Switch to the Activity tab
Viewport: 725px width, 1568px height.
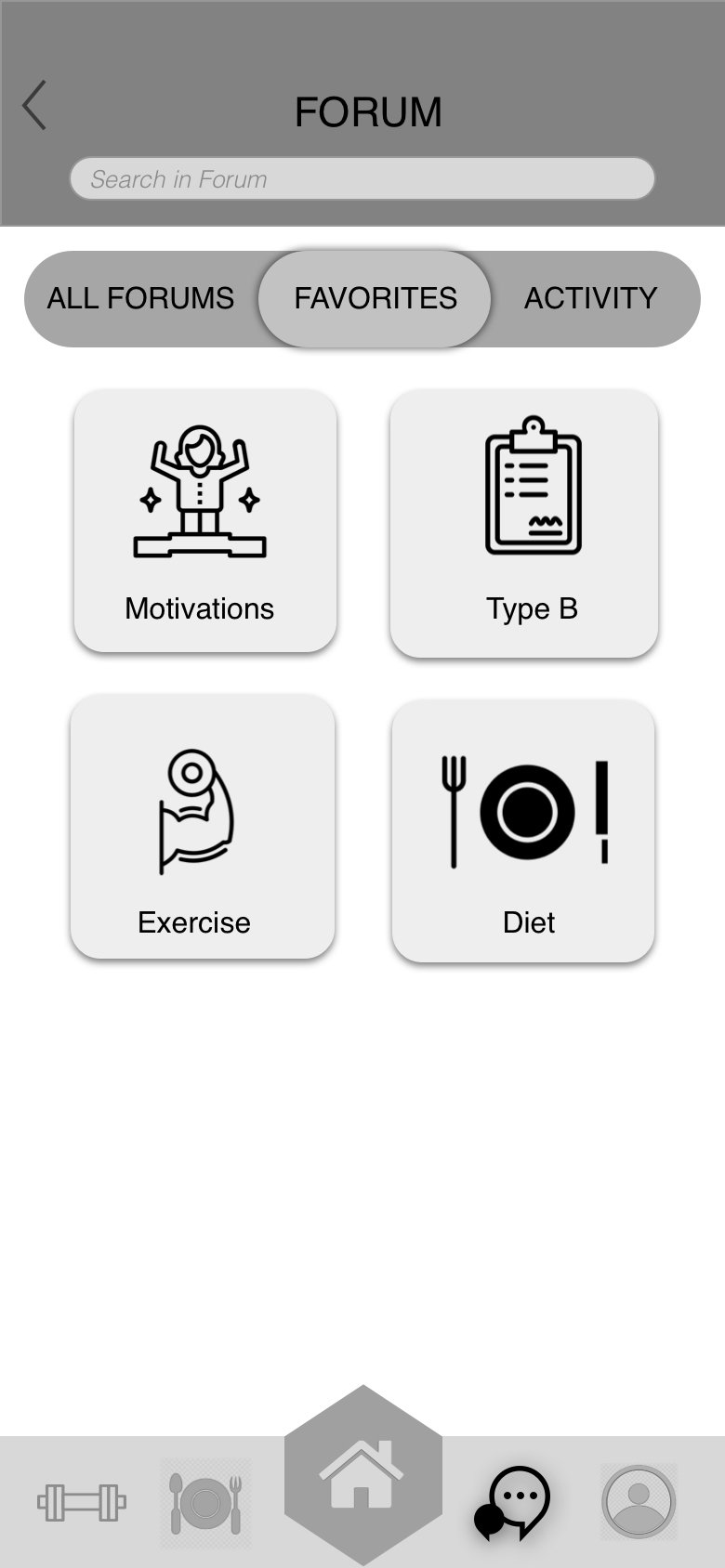pos(591,298)
